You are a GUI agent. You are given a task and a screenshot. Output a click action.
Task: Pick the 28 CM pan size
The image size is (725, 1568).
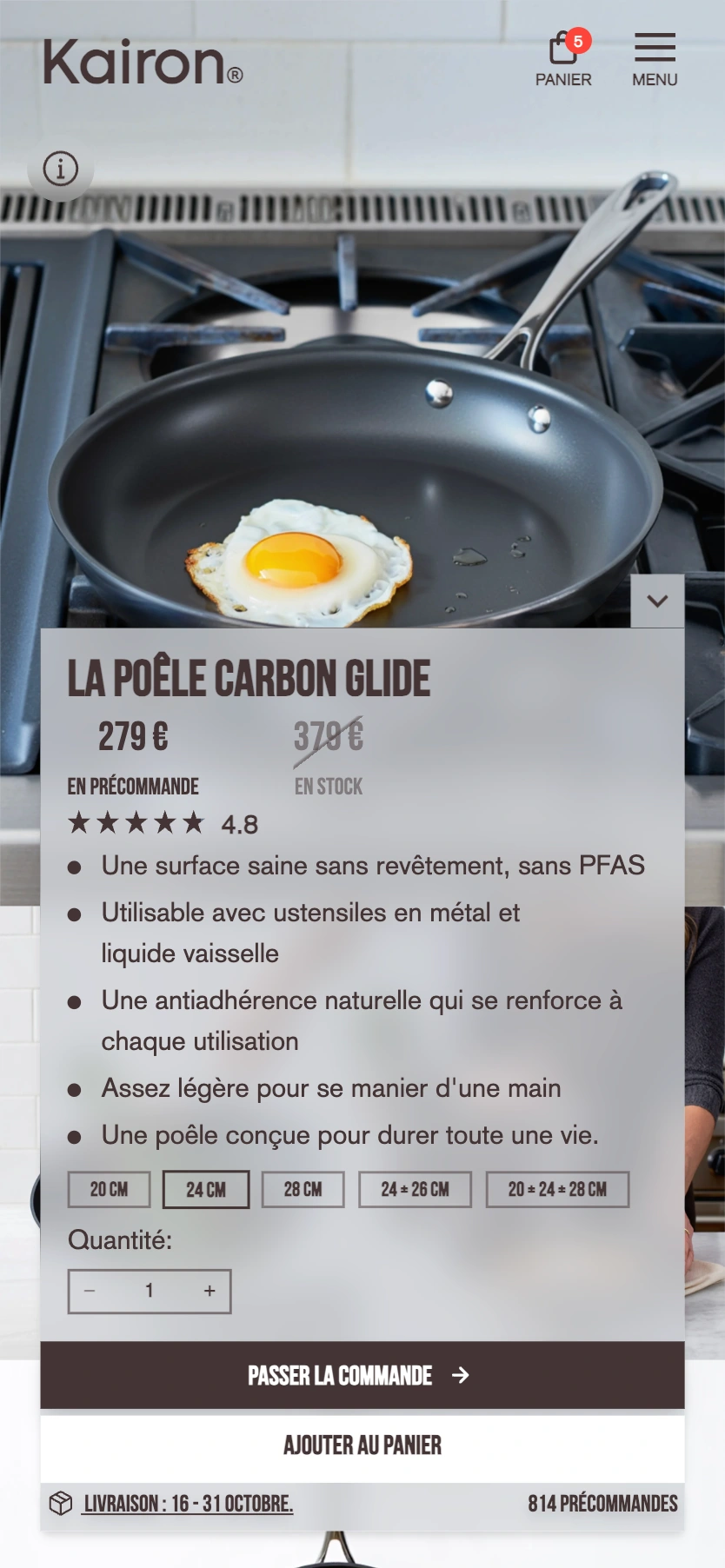pos(303,1189)
